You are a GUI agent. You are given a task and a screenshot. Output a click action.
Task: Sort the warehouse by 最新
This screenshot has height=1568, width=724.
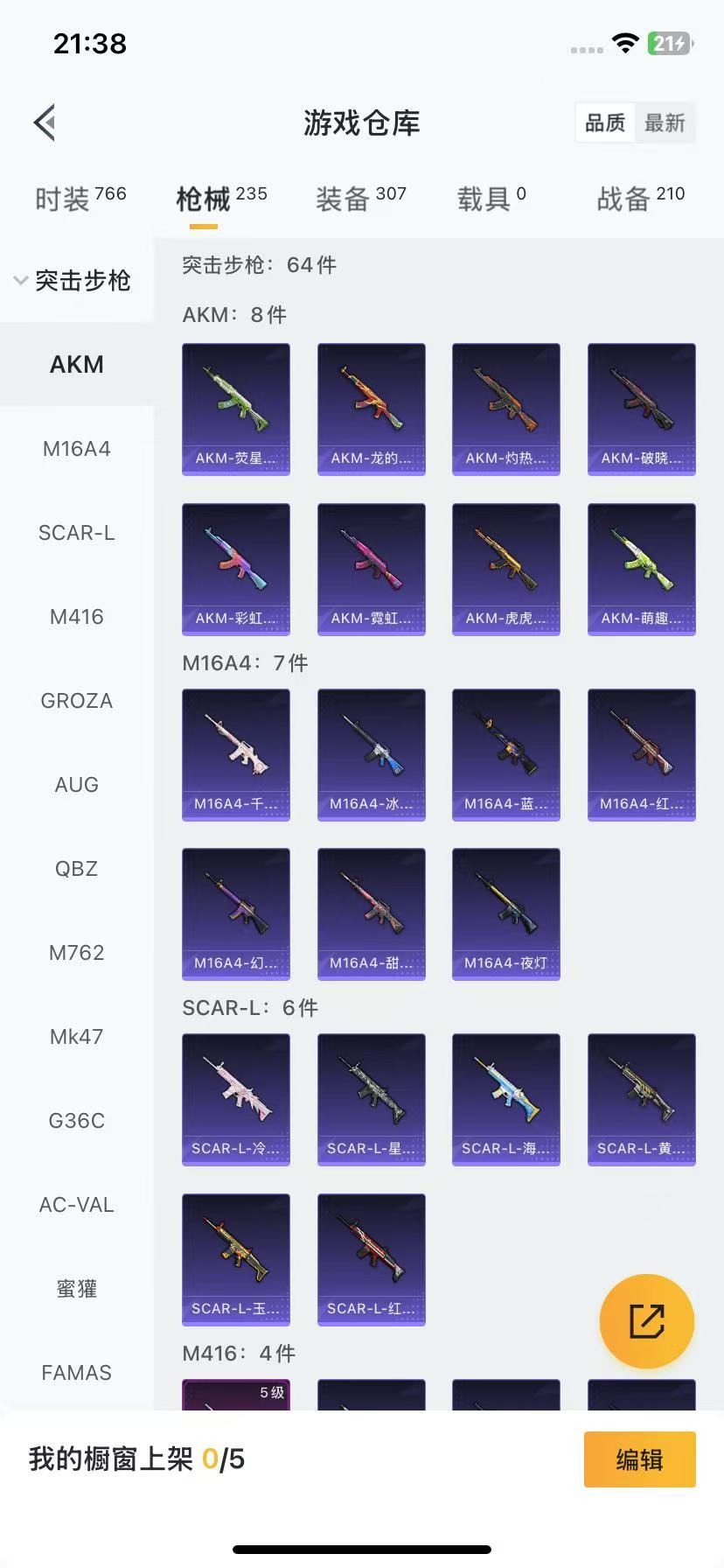coord(665,122)
